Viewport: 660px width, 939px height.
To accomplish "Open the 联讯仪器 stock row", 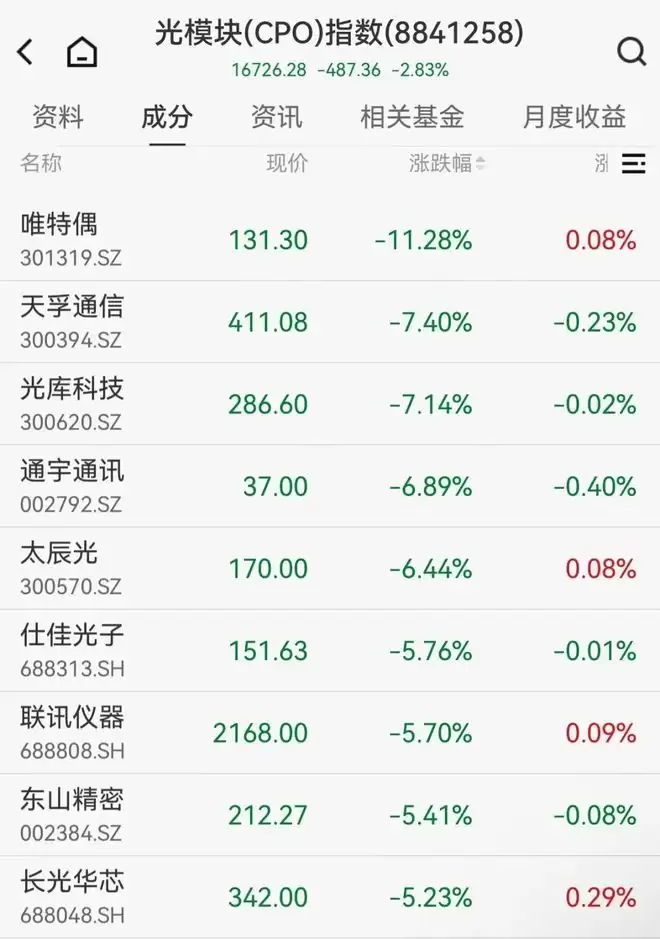I will tap(330, 732).
